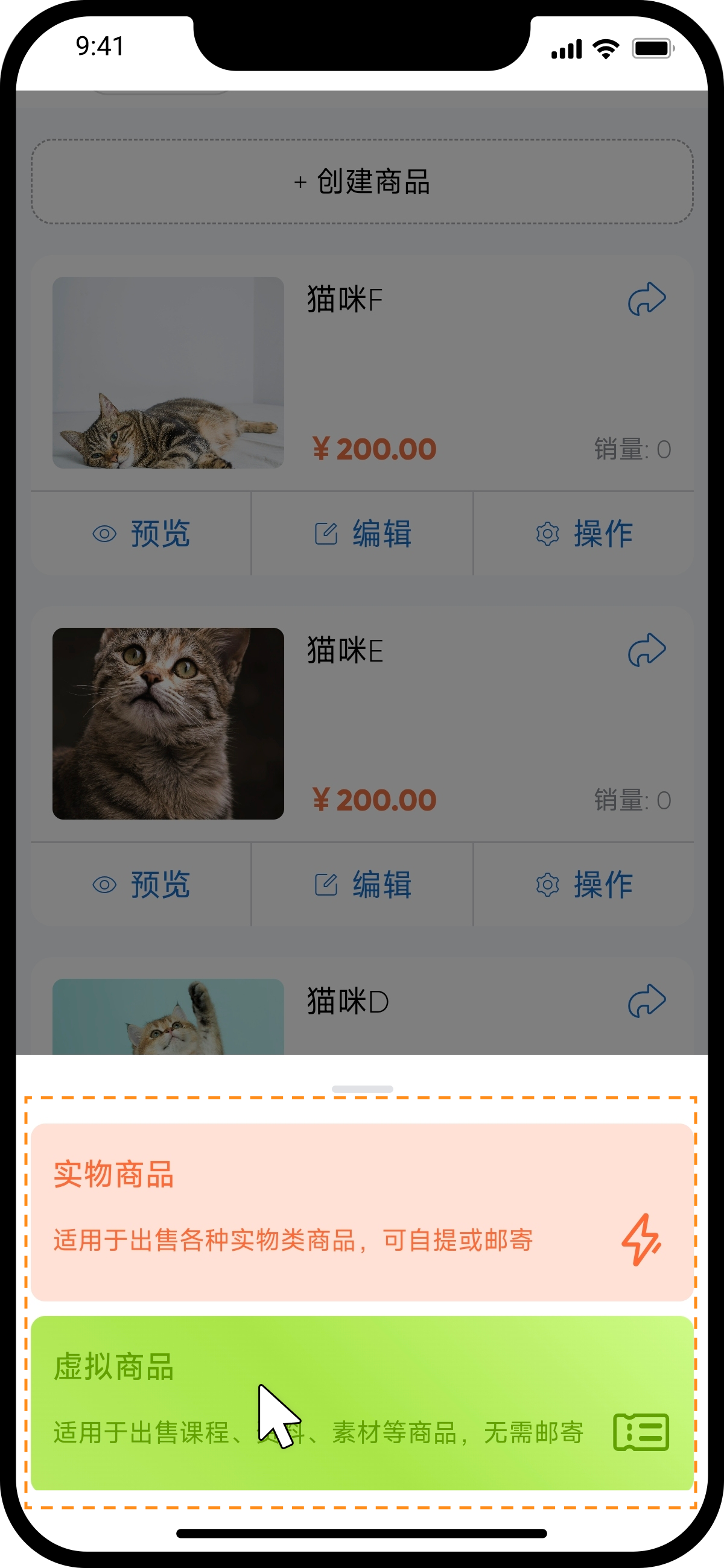The height and width of the screenshot is (1568, 724).
Task: Select 实物商品 physical product option
Action: 361,1211
